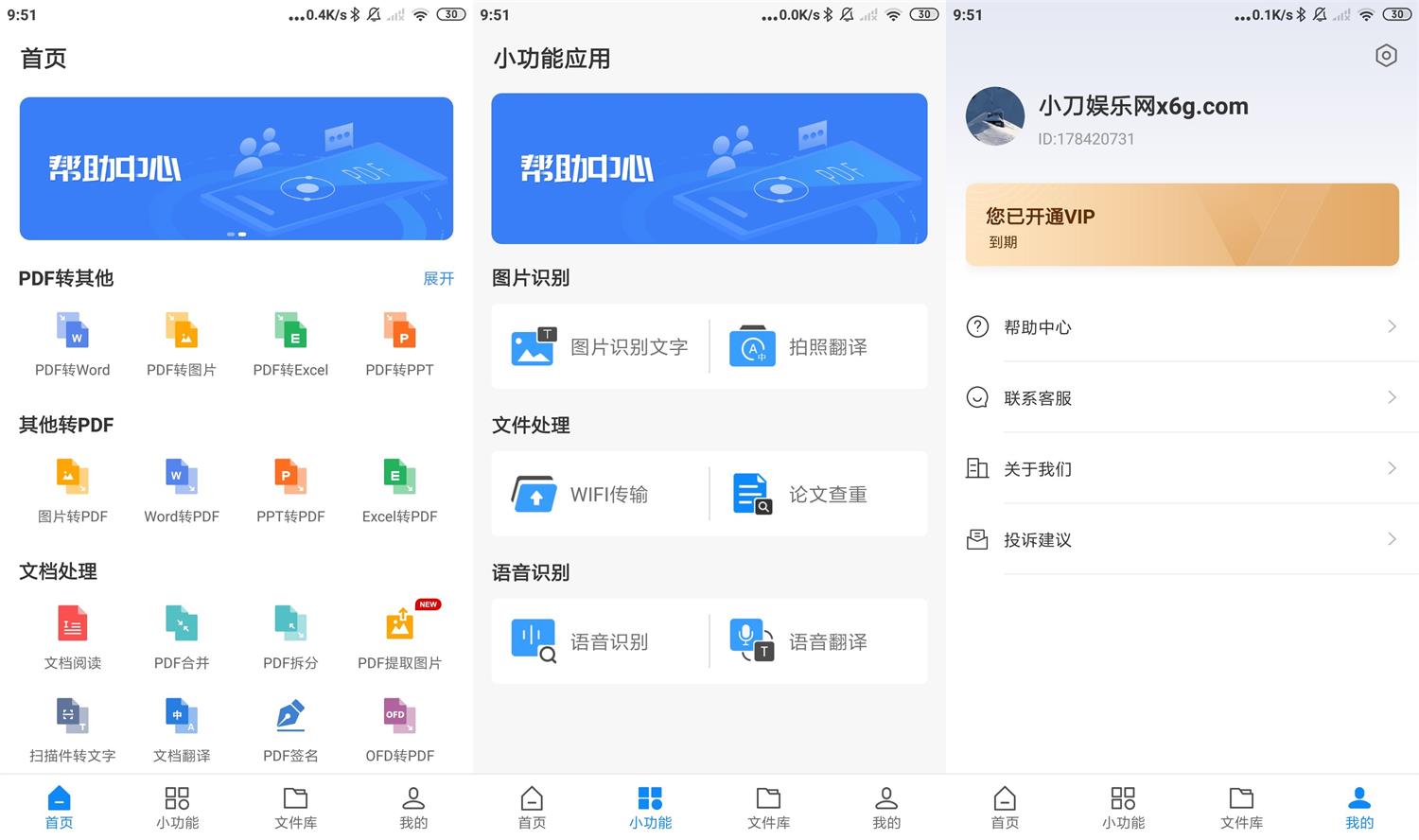This screenshot has height=840, width=1419.
Task: Open Word转PDF converter
Action: (x=182, y=492)
